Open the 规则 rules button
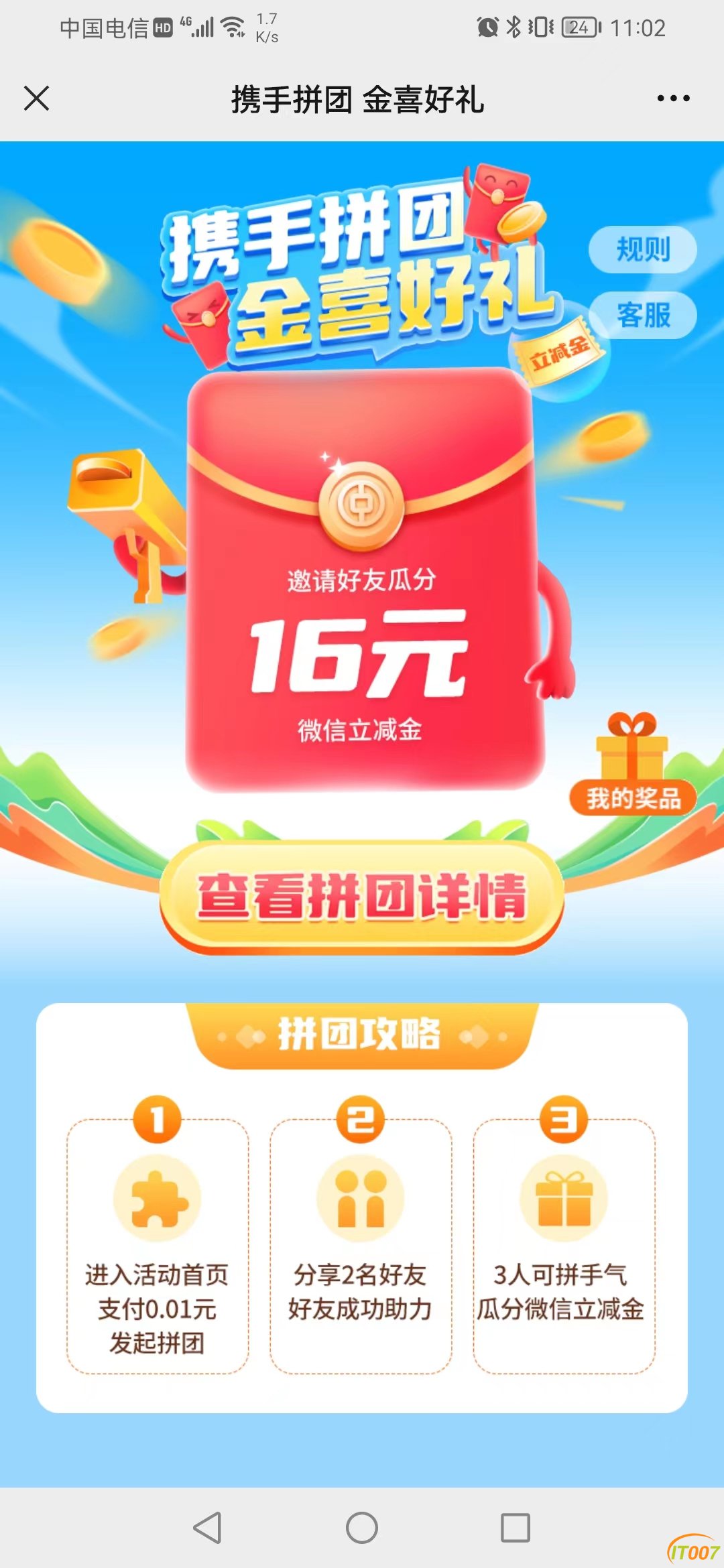 coord(642,250)
